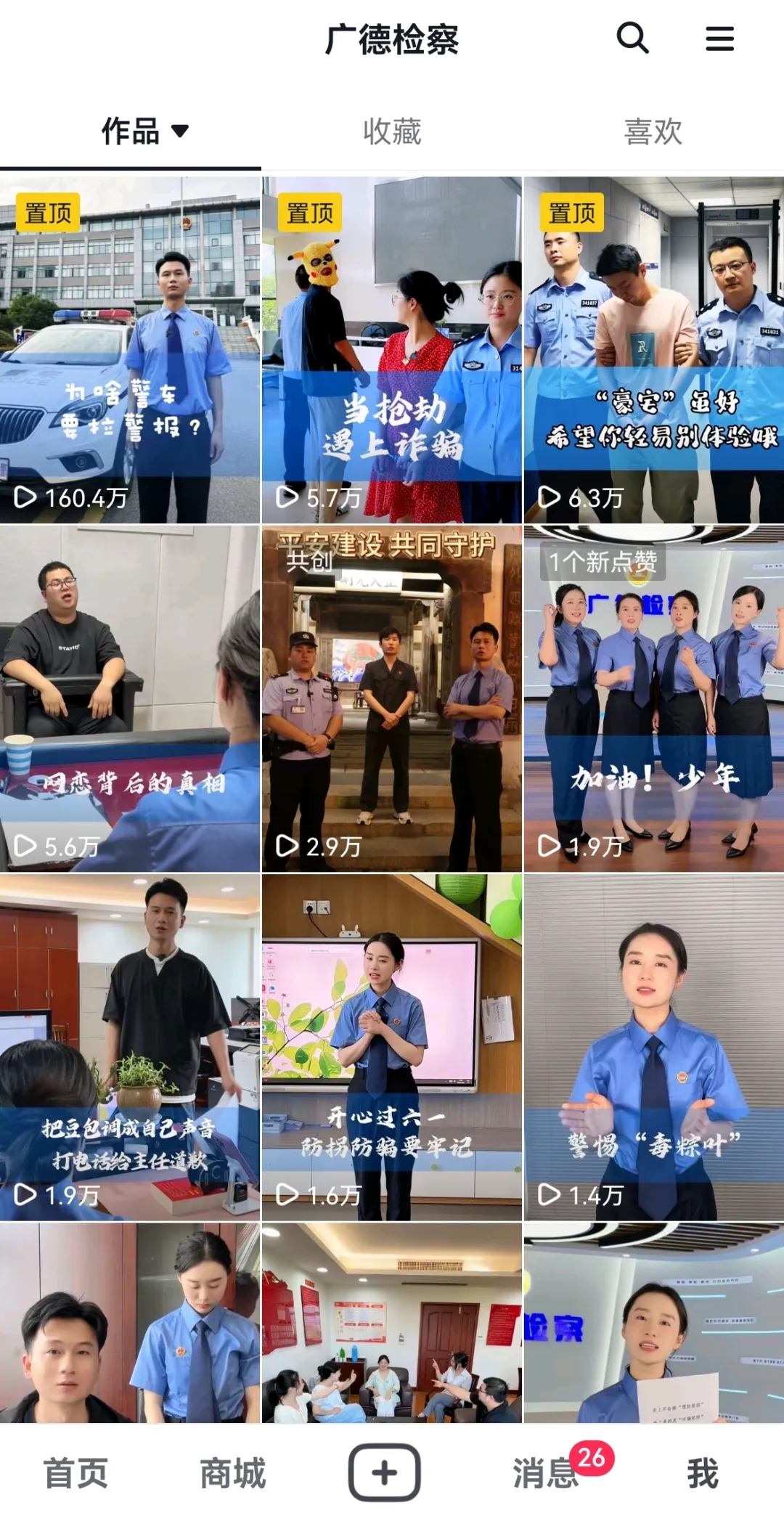Open the video 警惕"毒粽叶"
The width and height of the screenshot is (784, 1521).
[x=653, y=1047]
